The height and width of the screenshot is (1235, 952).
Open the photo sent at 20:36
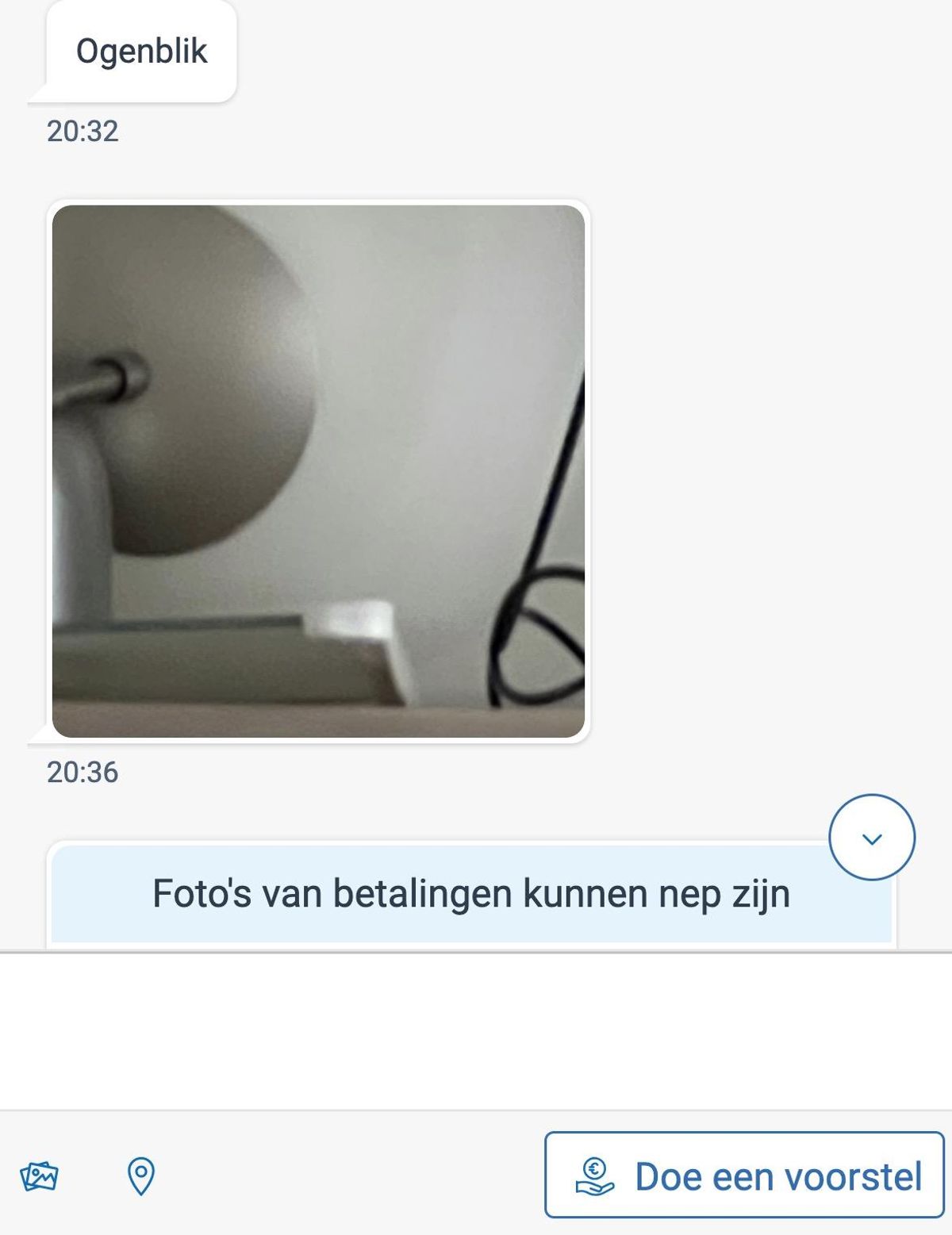click(x=318, y=471)
